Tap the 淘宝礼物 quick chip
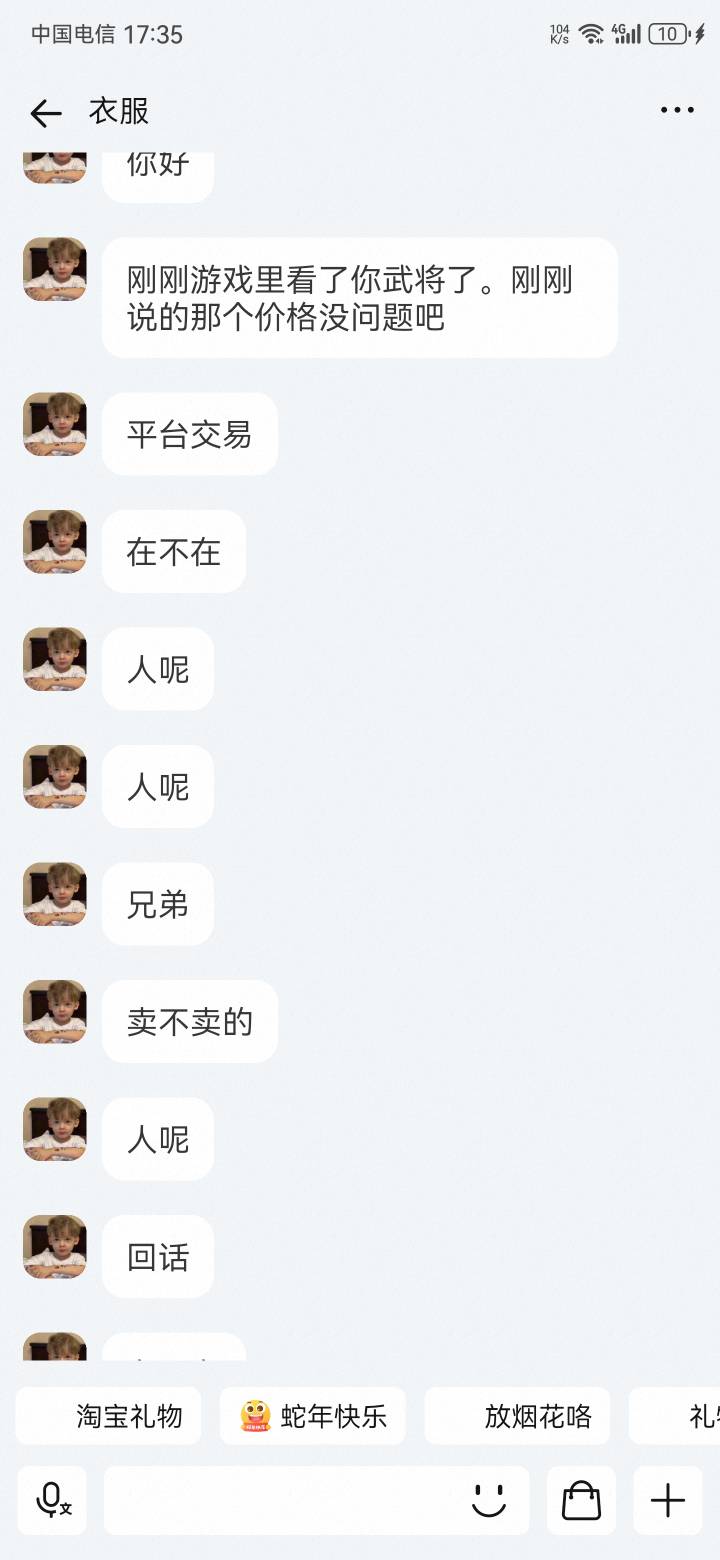 [x=108, y=1416]
